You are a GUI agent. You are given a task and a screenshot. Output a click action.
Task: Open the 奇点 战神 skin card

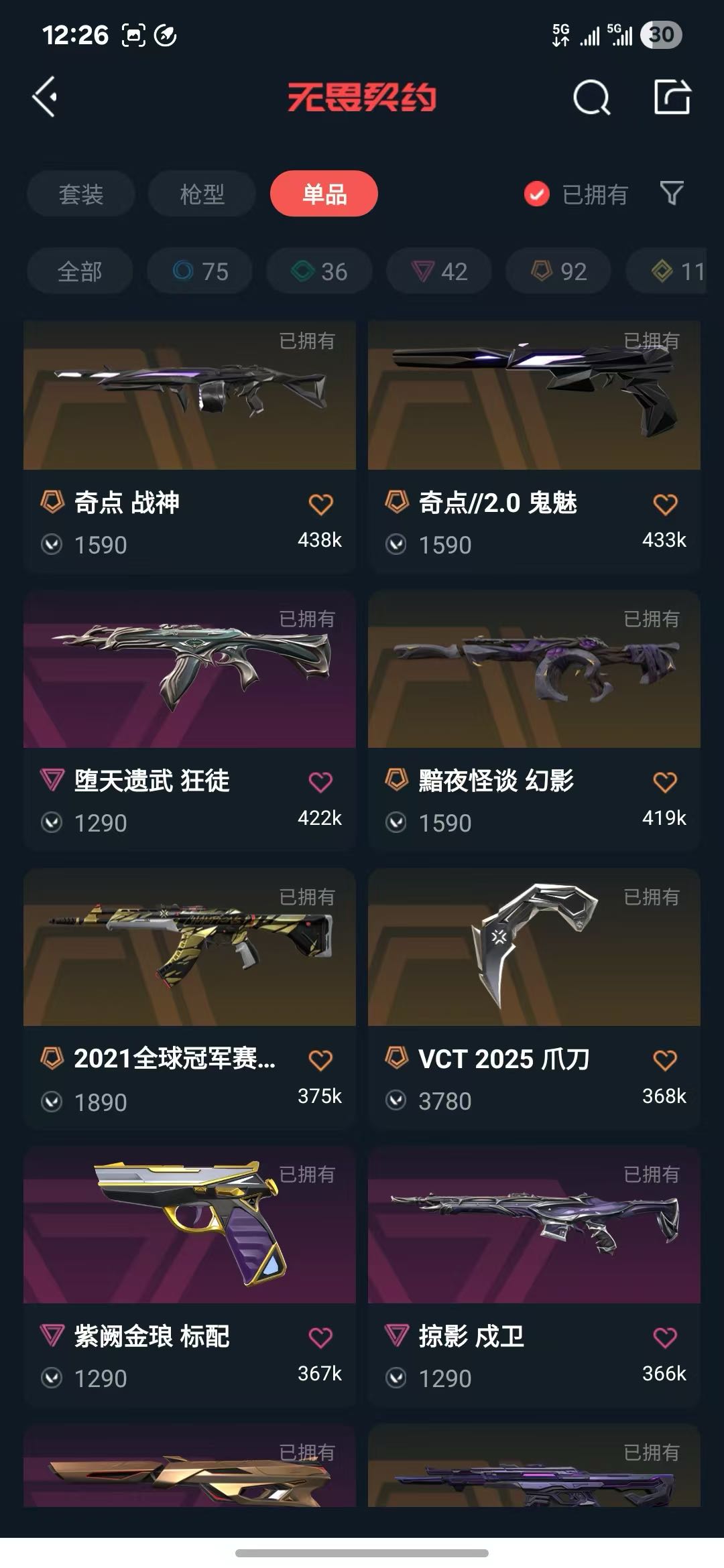(190, 446)
